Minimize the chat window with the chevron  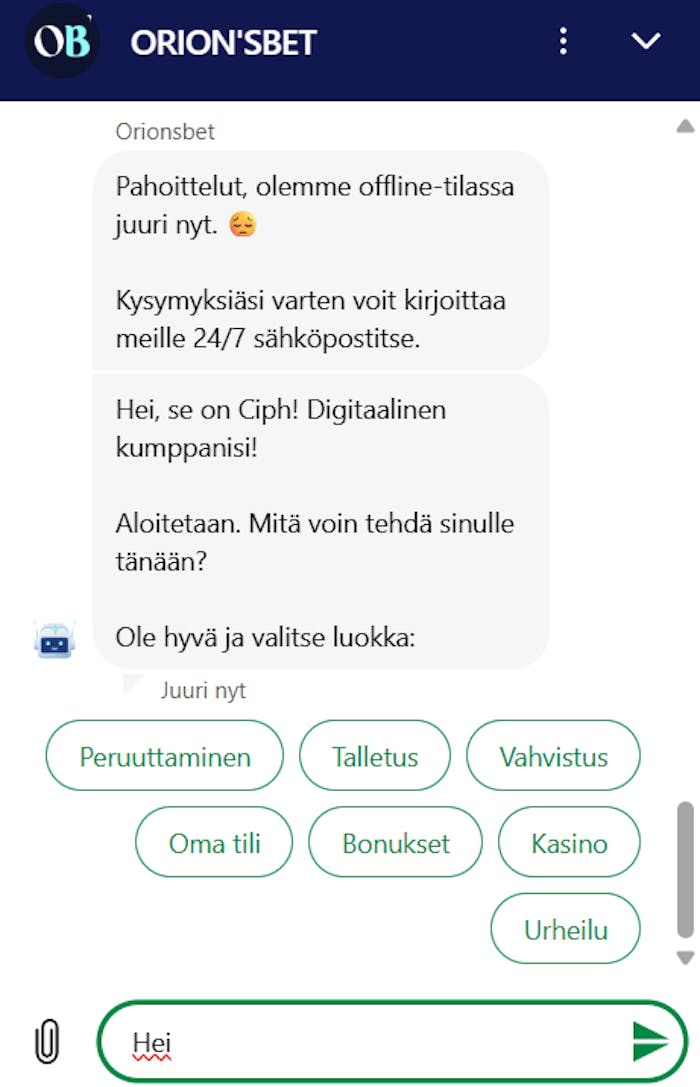(x=647, y=41)
